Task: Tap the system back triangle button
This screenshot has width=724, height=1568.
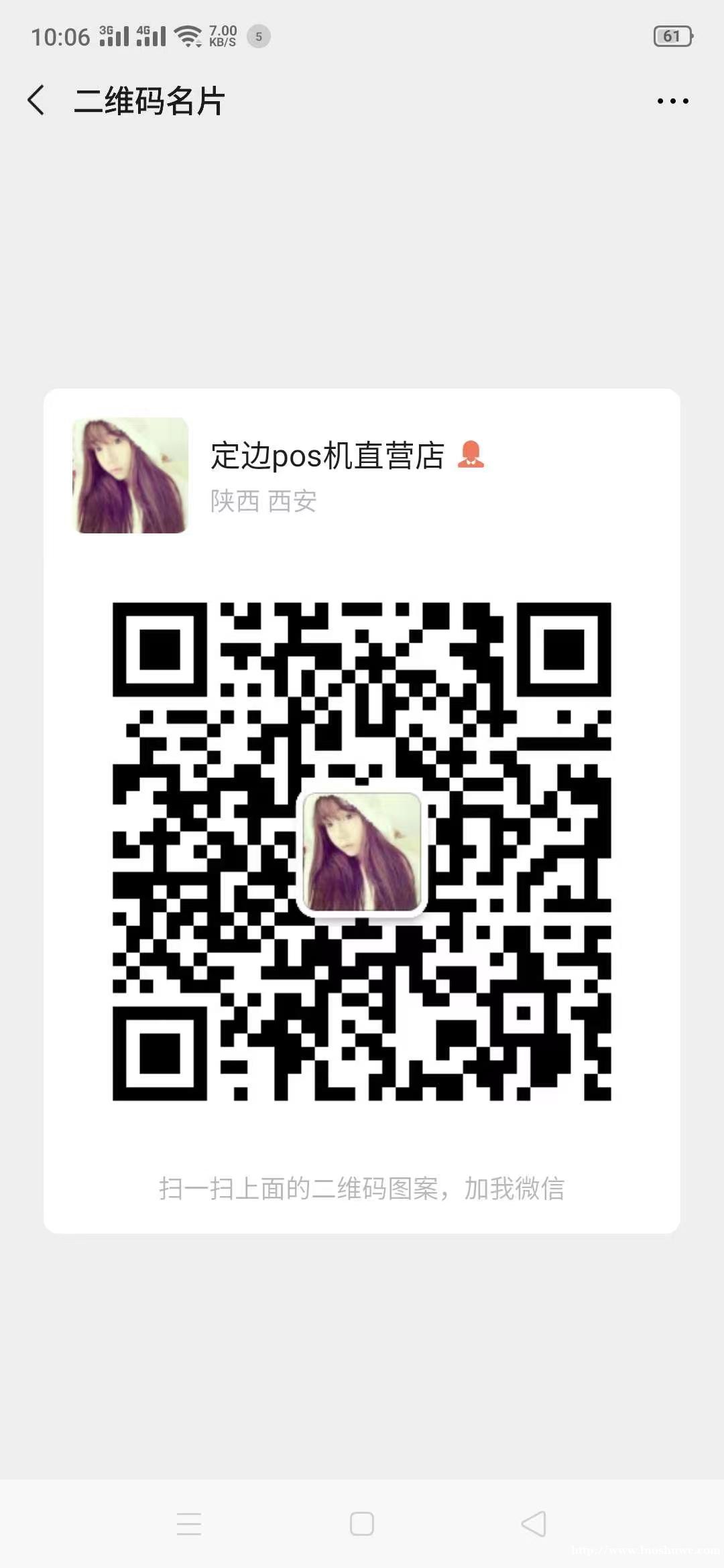Action: 534,1523
